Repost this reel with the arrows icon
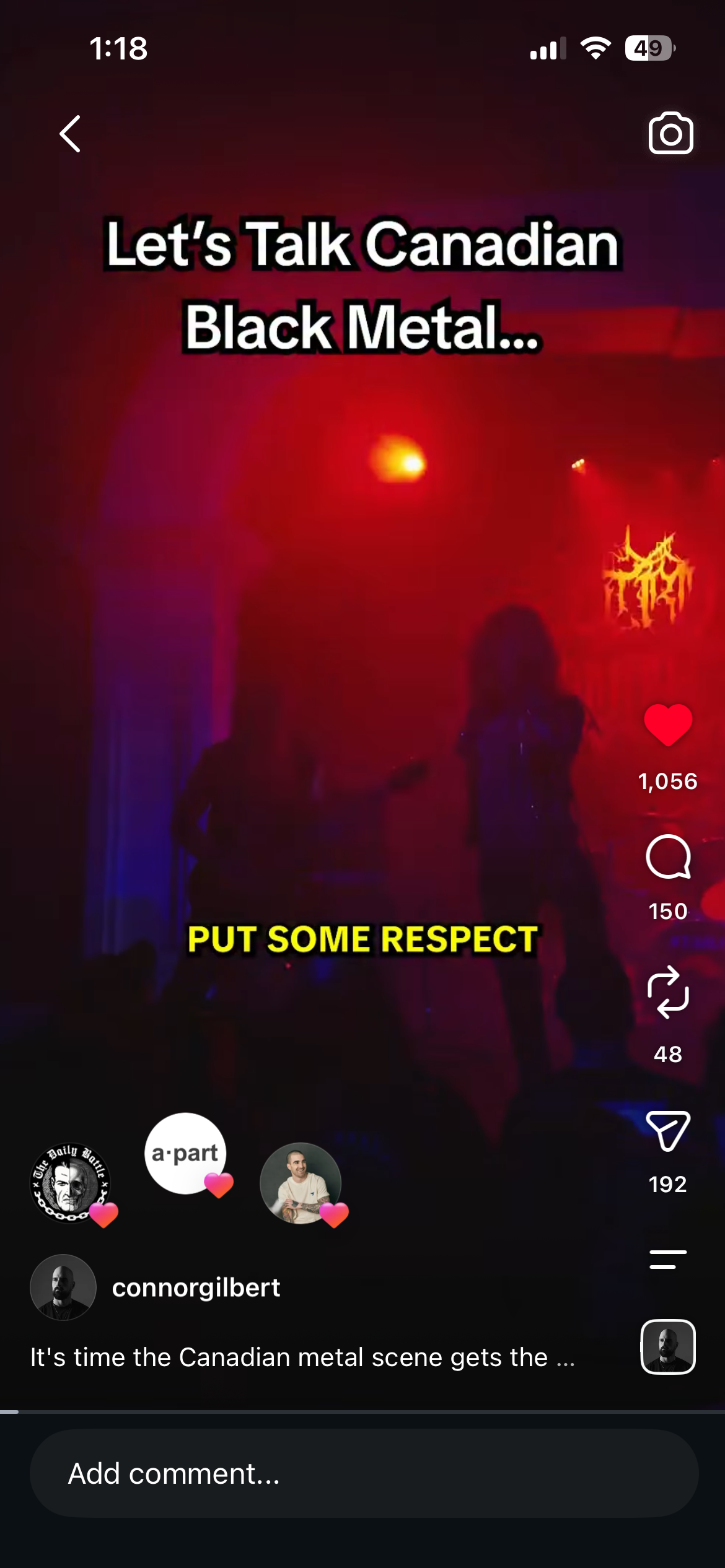Screen dimensions: 725x1568 click(x=668, y=992)
